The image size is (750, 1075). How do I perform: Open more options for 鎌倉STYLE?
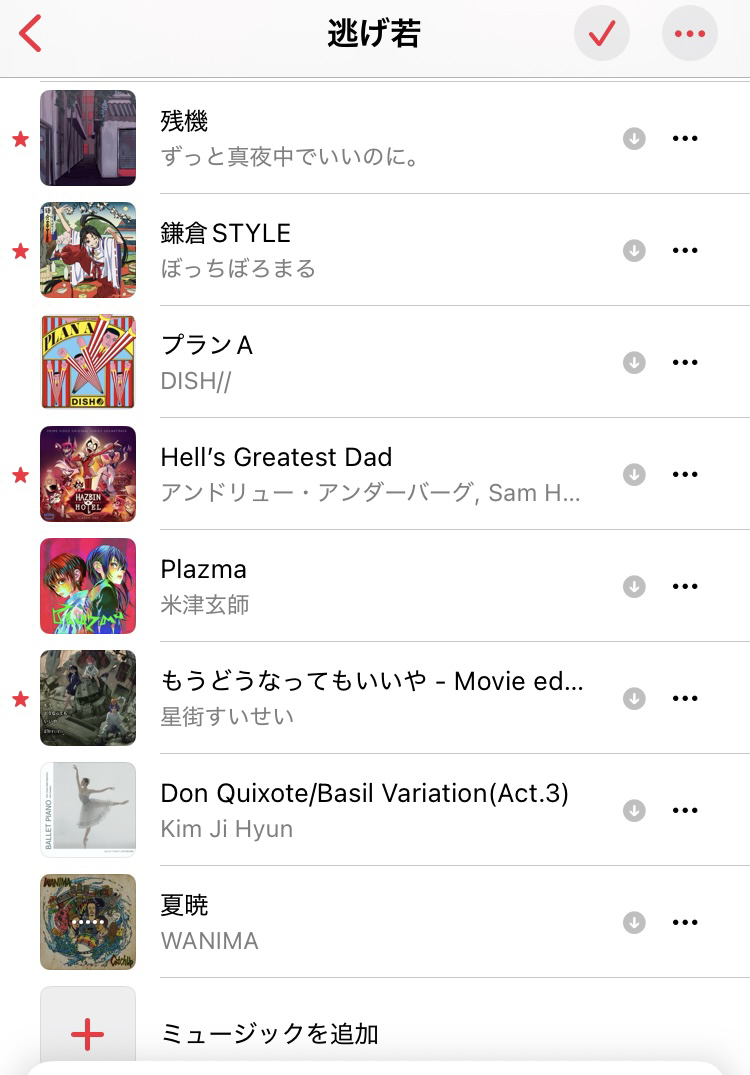685,250
